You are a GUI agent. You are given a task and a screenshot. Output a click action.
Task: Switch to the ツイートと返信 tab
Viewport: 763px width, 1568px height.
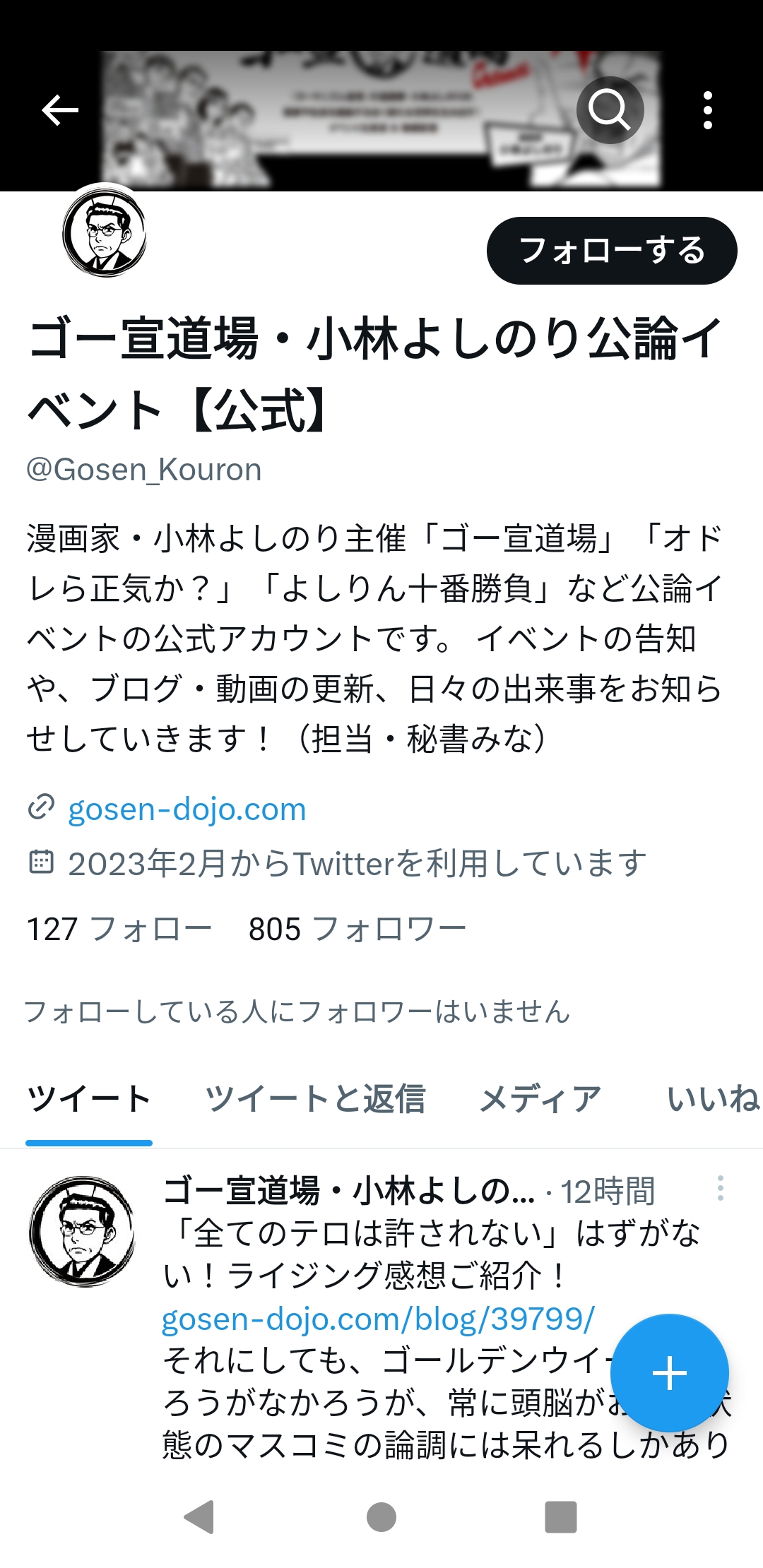(x=315, y=1099)
